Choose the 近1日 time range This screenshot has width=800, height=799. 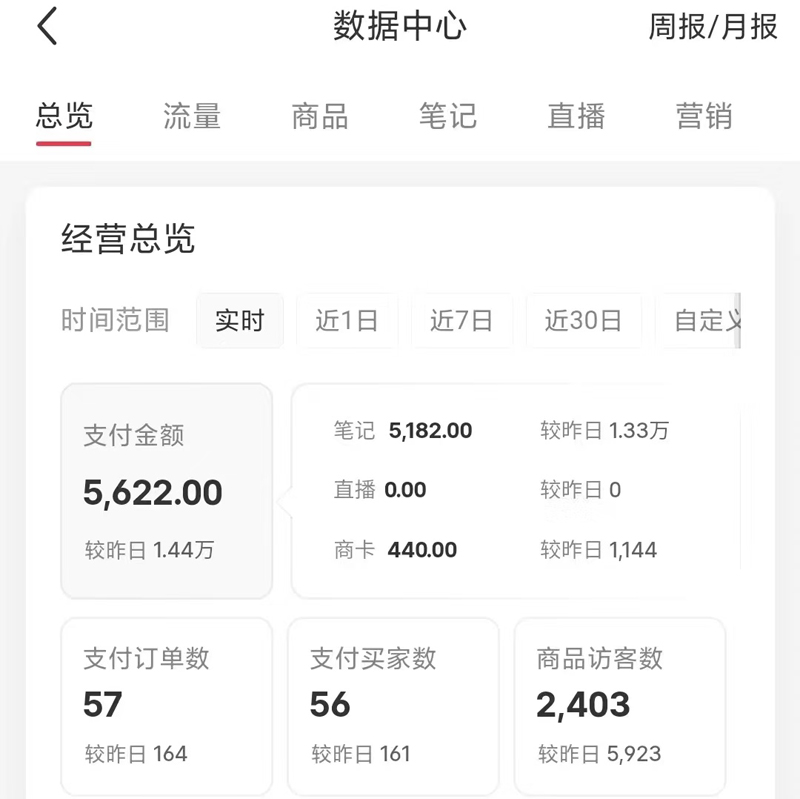point(347,321)
